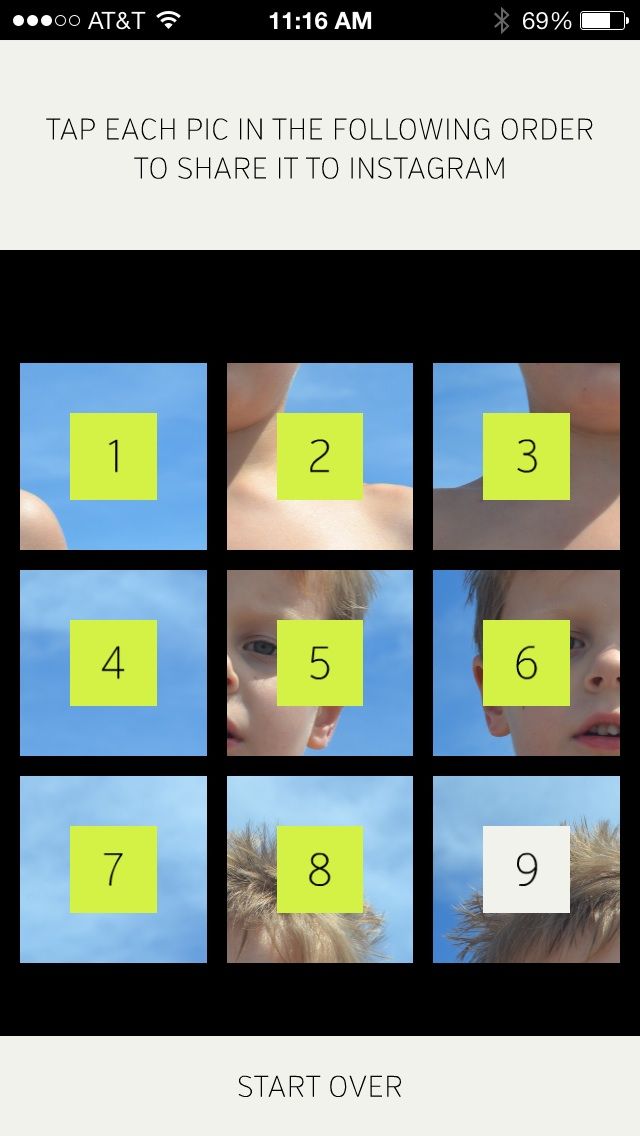Select picture tile number 2
This screenshot has height=1136, width=640.
click(320, 456)
